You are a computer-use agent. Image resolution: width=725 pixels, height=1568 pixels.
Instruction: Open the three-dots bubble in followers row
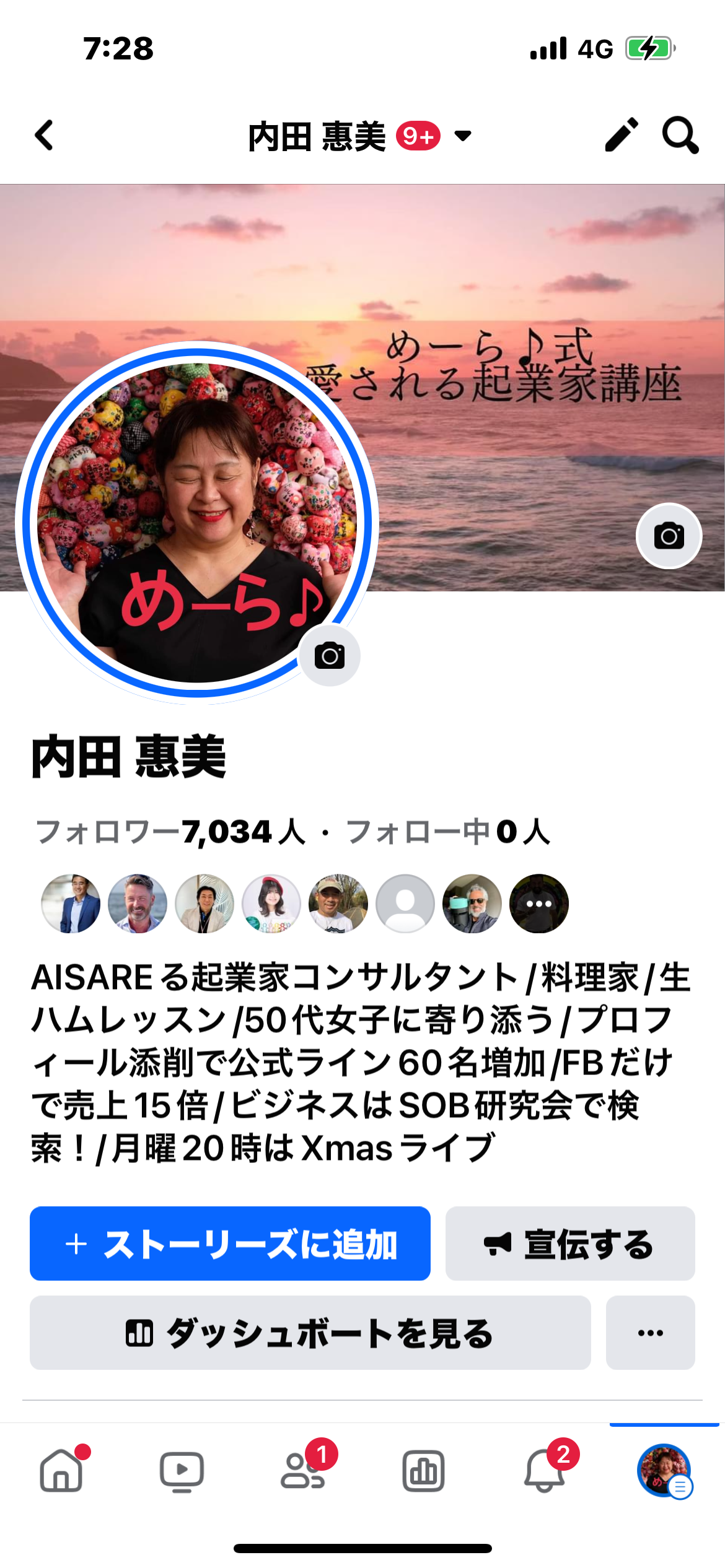pyautogui.click(x=538, y=904)
